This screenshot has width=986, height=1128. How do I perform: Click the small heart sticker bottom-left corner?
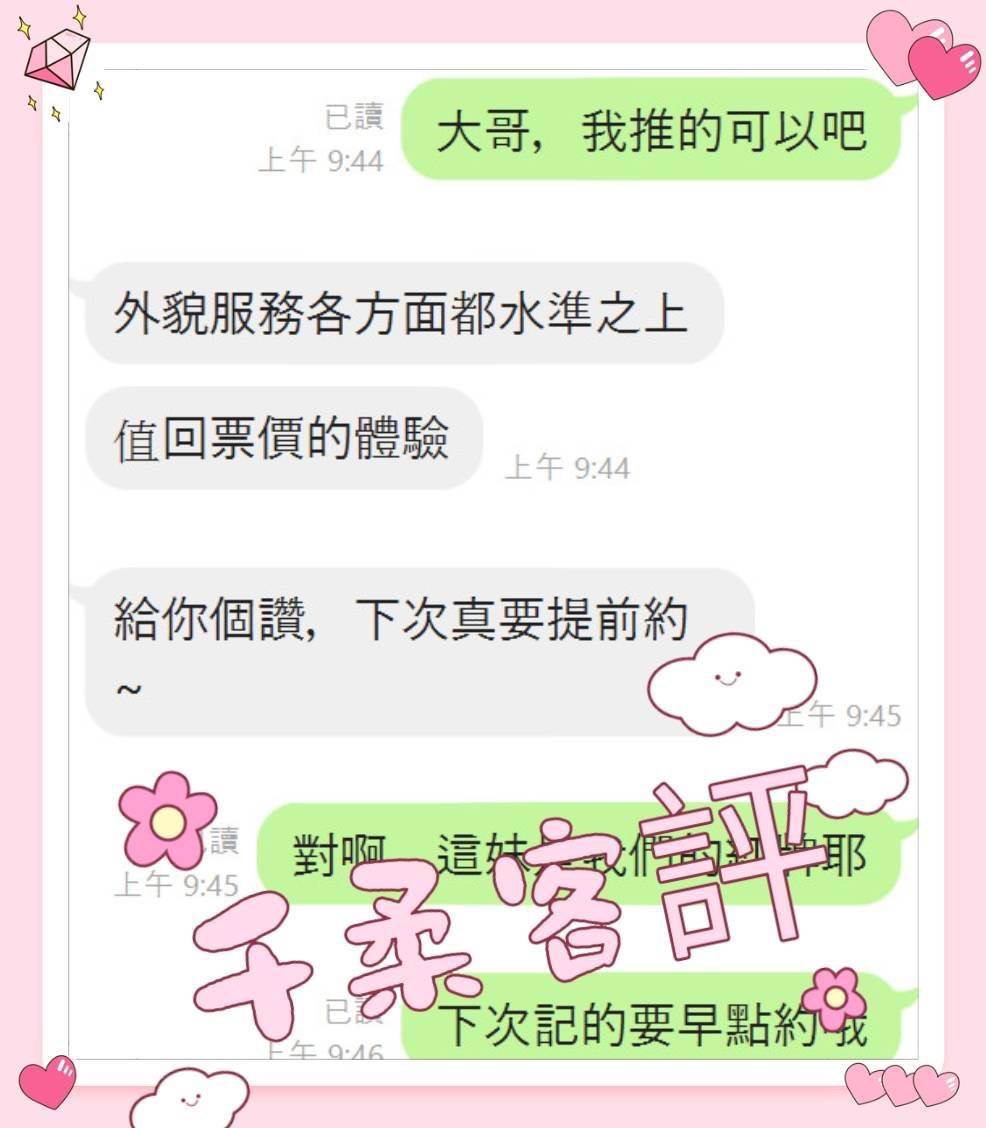pyautogui.click(x=45, y=1083)
